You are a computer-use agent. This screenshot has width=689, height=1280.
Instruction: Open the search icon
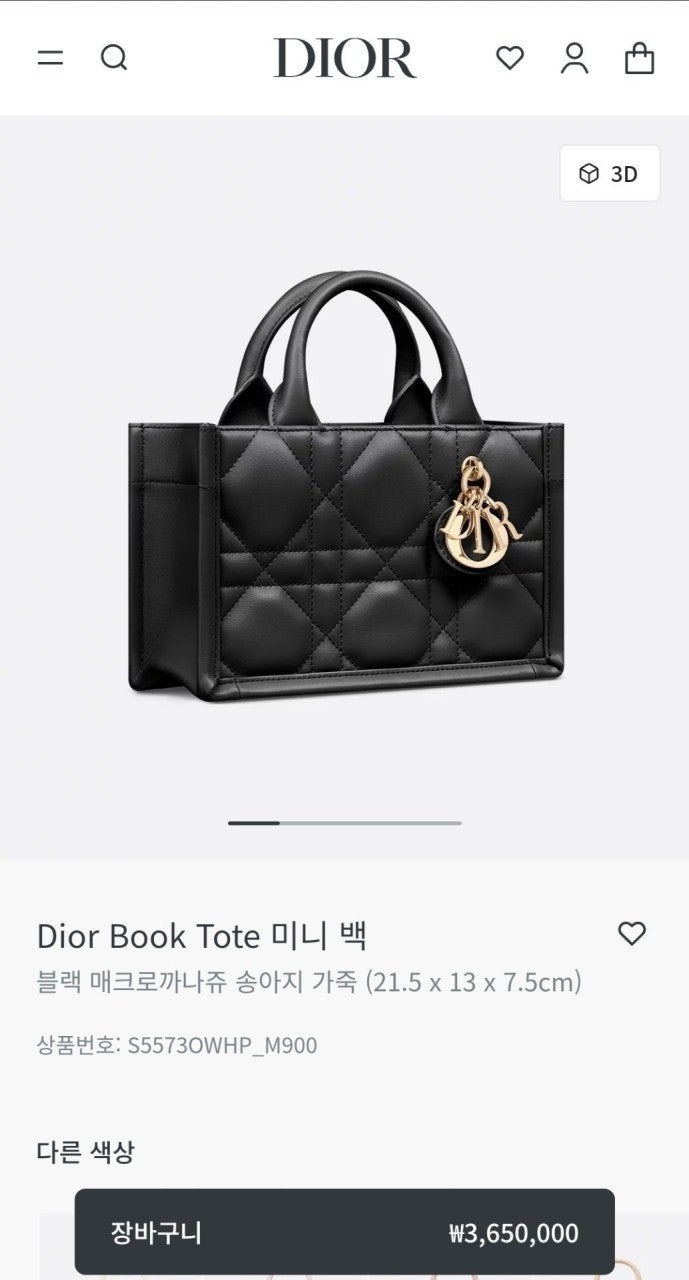(x=114, y=58)
